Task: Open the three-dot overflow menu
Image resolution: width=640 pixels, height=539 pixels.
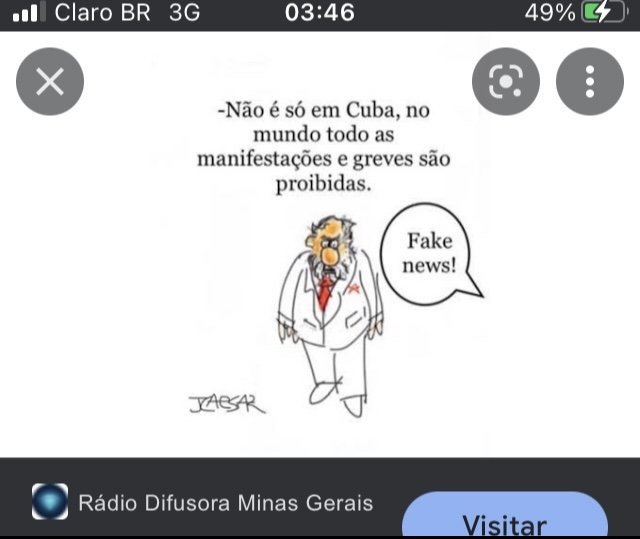Action: click(590, 82)
